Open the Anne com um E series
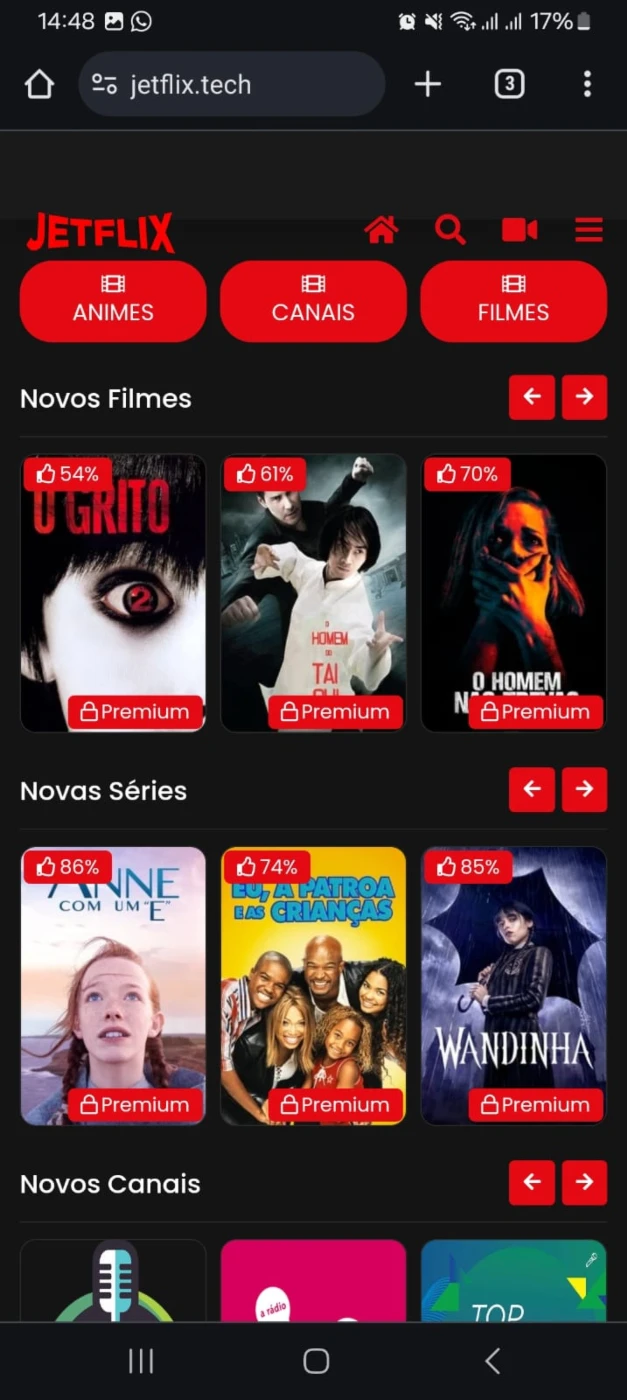The width and height of the screenshot is (627, 1400). click(113, 986)
